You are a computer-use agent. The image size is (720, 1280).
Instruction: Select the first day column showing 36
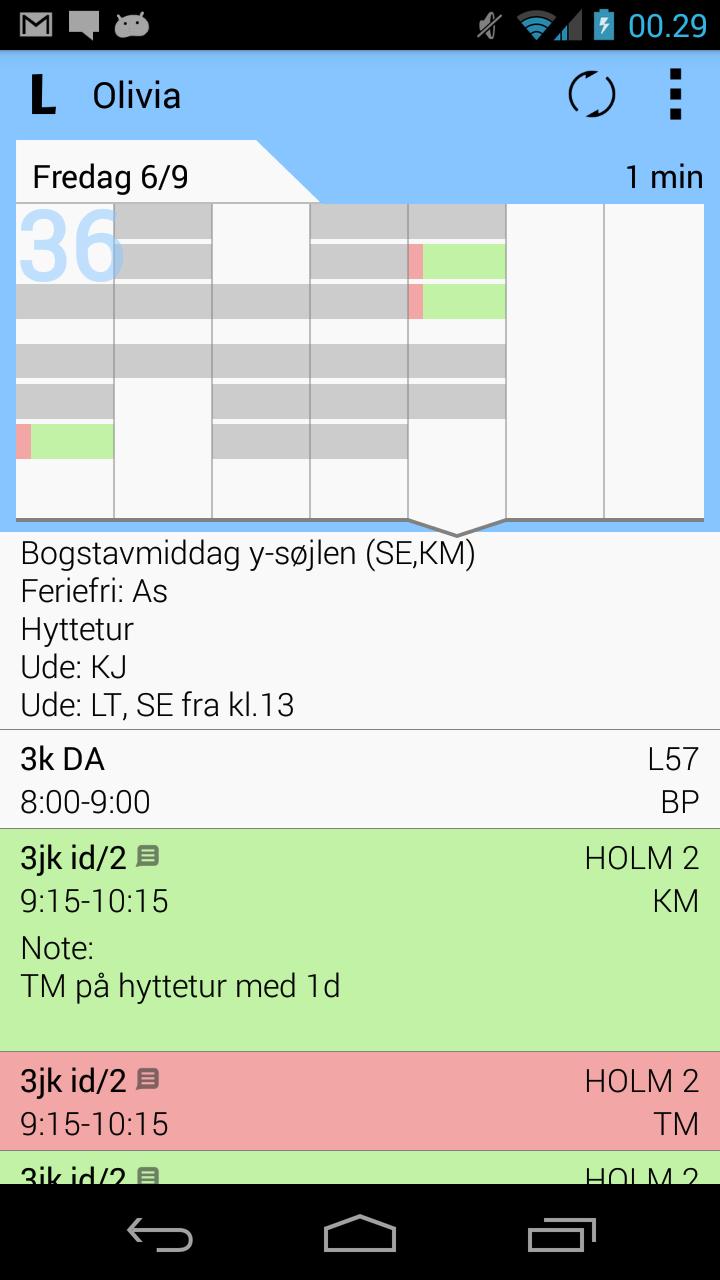coord(65,360)
